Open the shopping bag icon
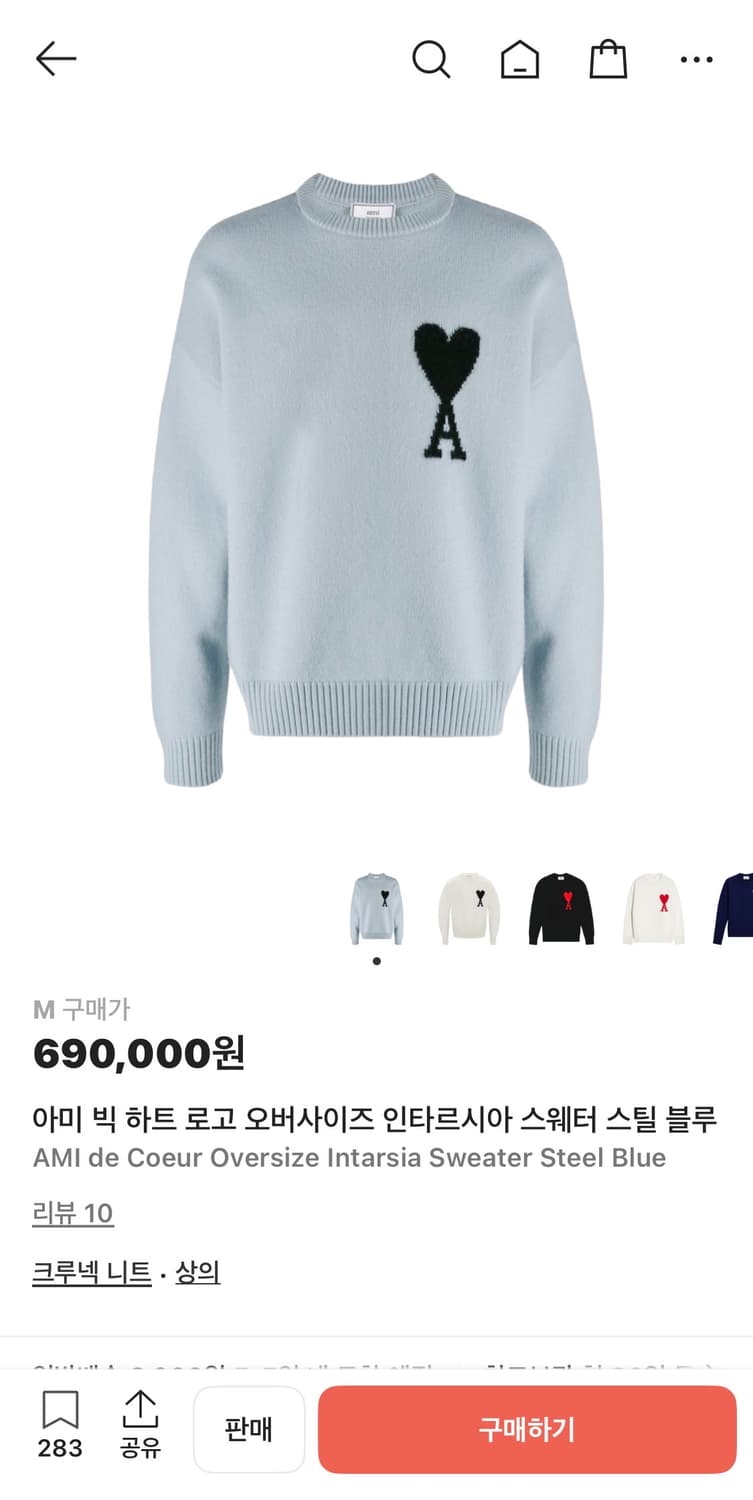The height and width of the screenshot is (1500, 753). [606, 58]
